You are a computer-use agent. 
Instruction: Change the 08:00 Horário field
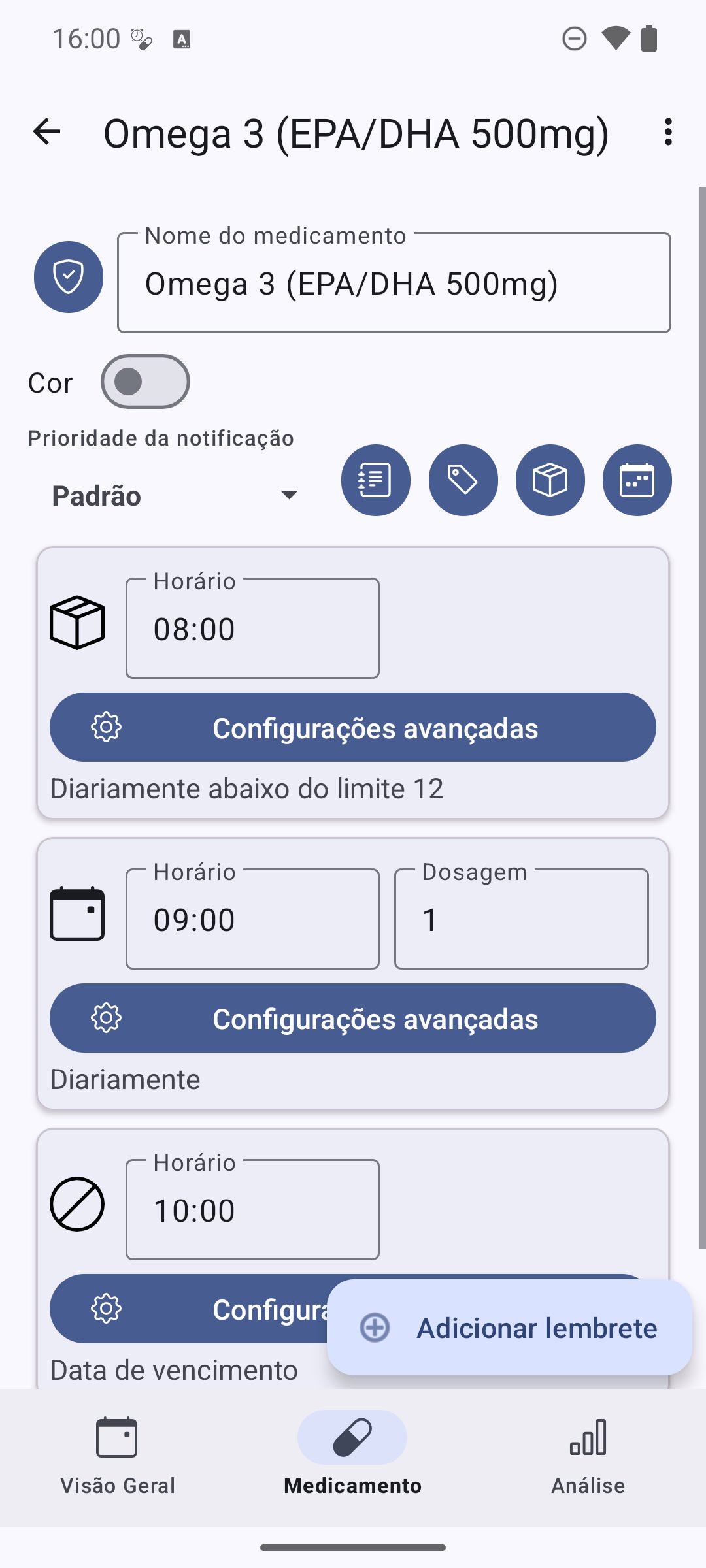click(252, 628)
